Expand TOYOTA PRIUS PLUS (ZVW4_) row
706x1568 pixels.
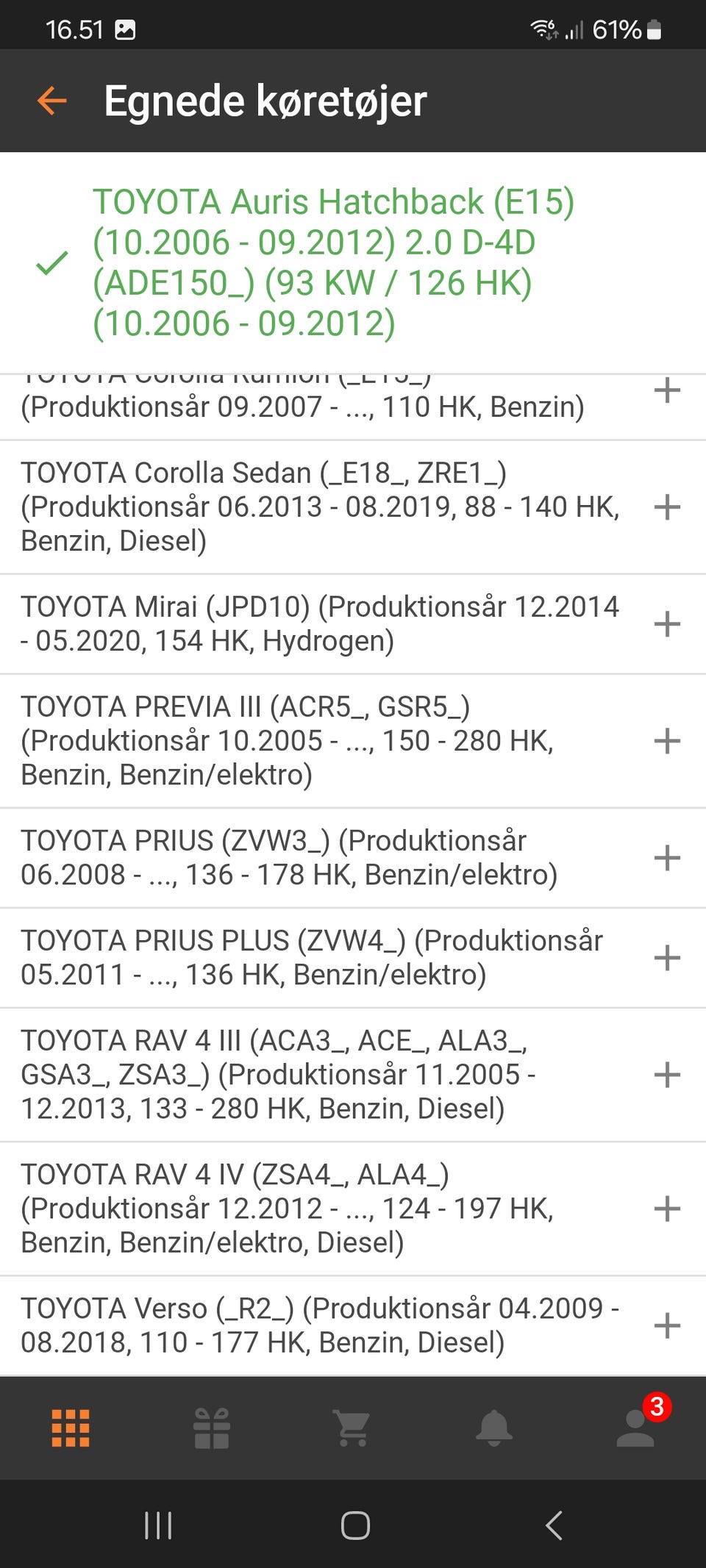(x=666, y=958)
